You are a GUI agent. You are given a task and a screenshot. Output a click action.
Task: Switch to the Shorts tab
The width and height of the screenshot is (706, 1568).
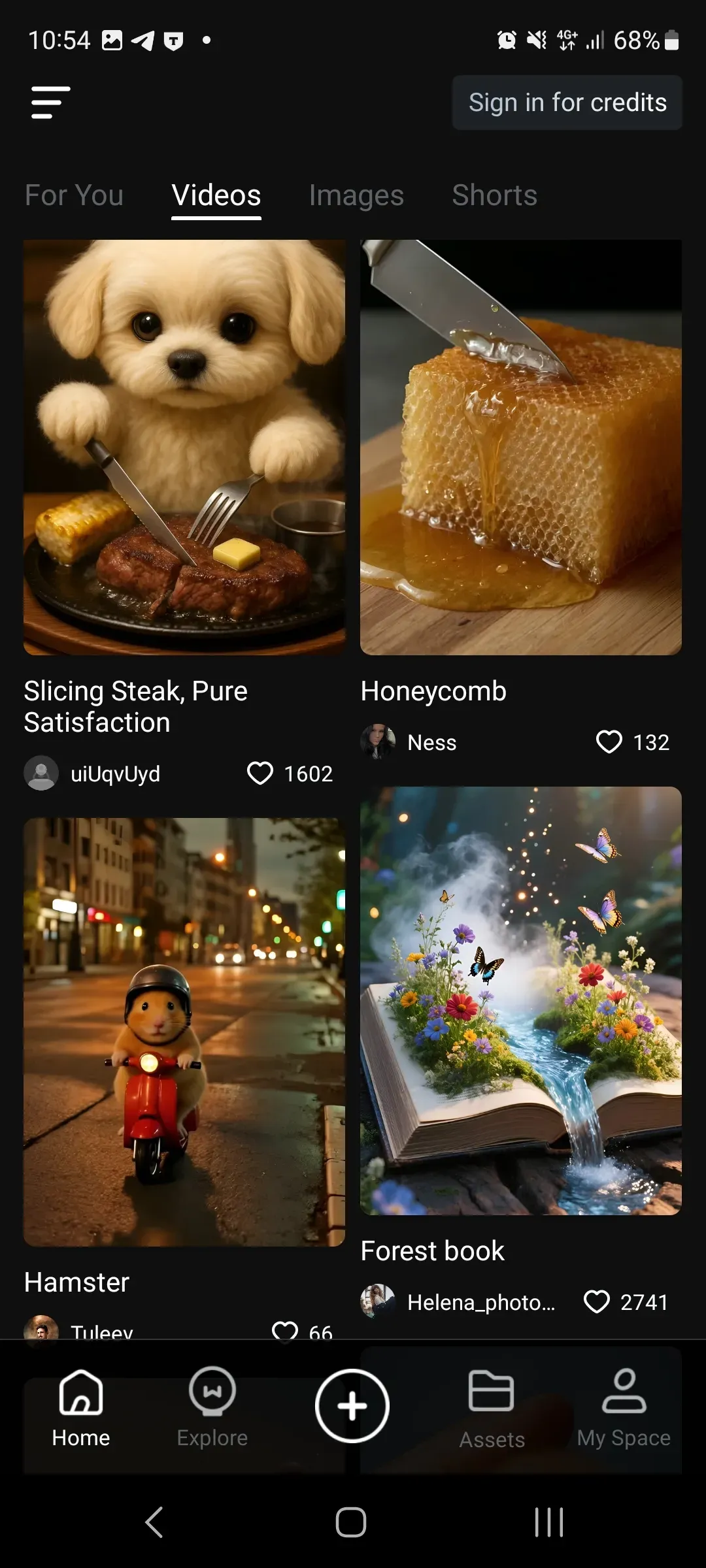click(494, 195)
